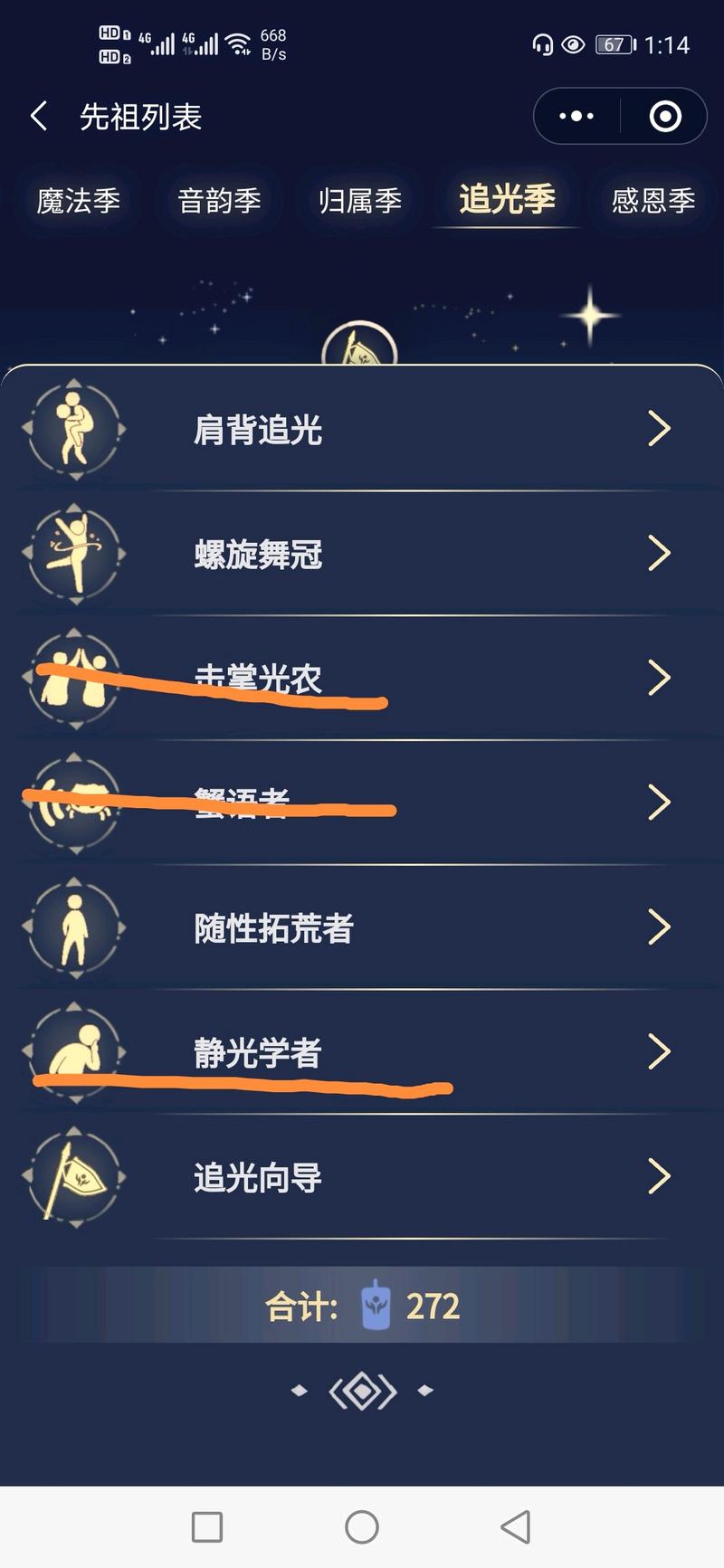Open recent apps with the square button

click(207, 1527)
